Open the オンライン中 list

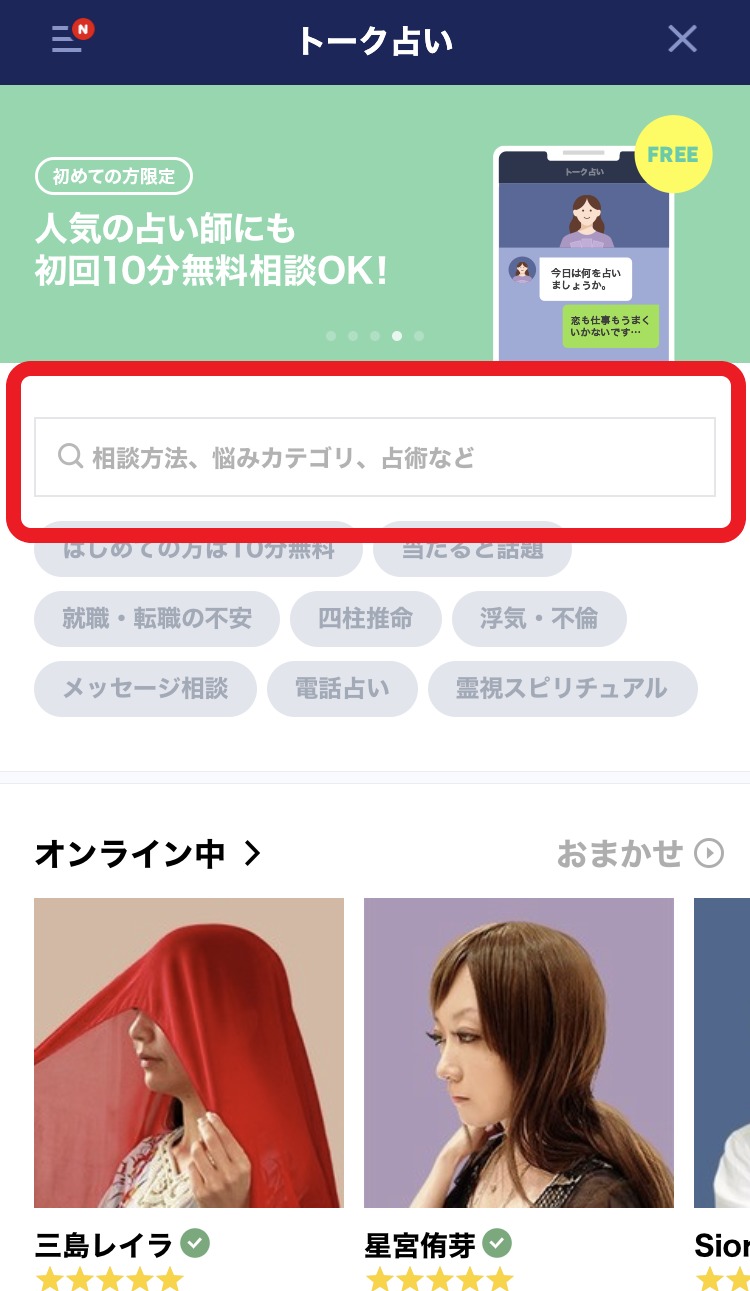pyautogui.click(x=148, y=854)
